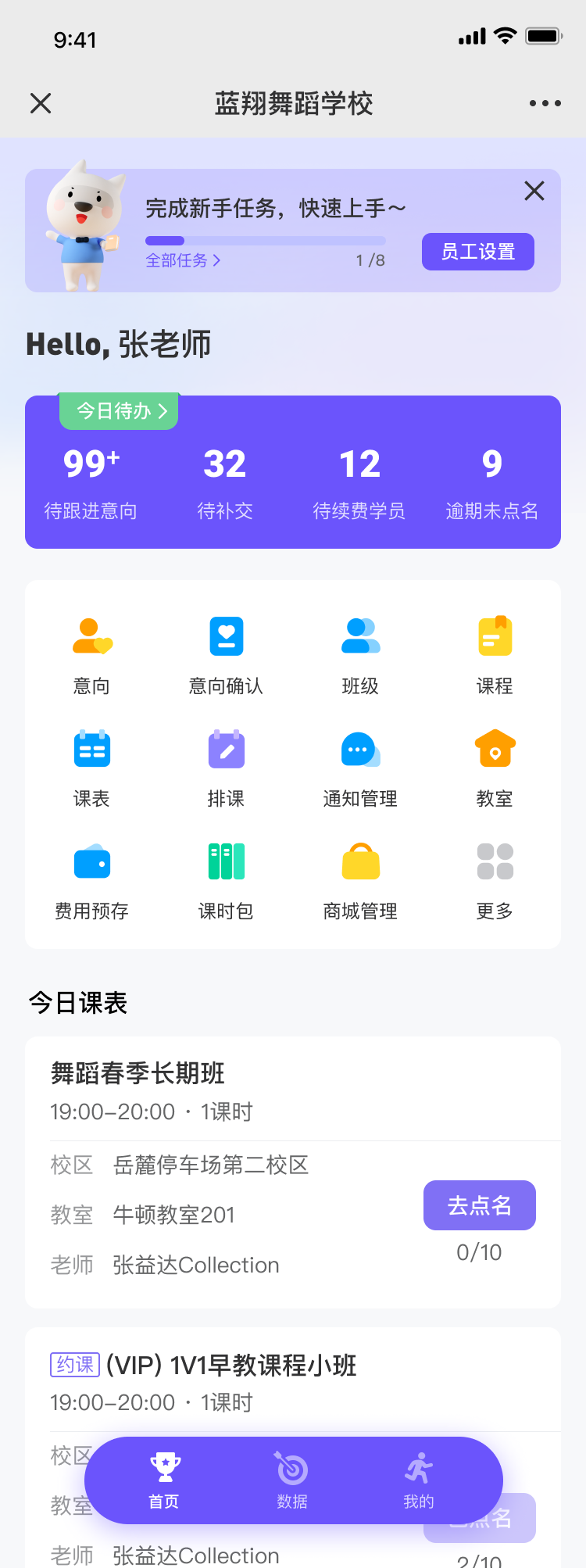Select the 排课 shortcut

pos(226,766)
